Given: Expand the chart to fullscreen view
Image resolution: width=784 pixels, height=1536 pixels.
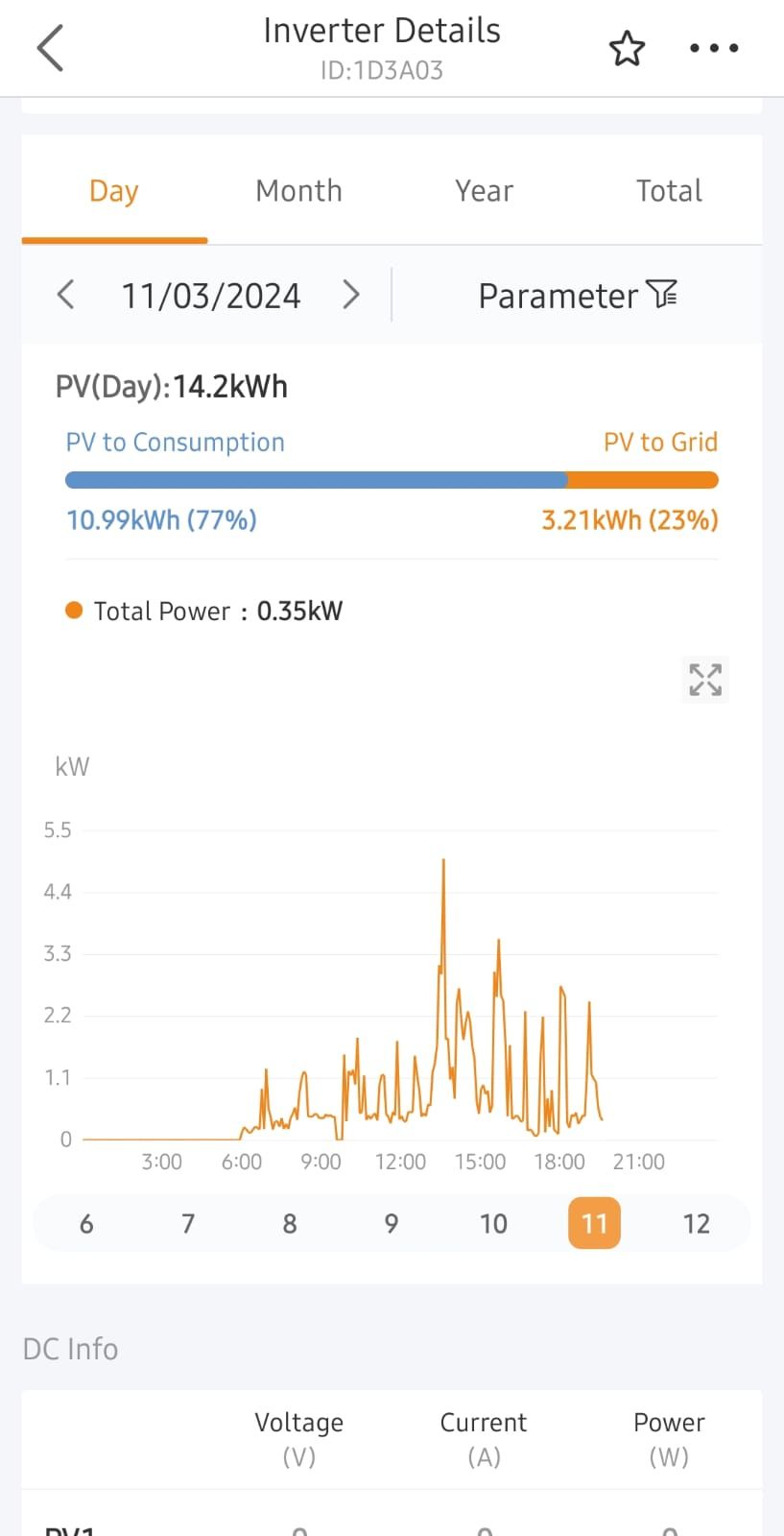Looking at the screenshot, I should point(704,680).
